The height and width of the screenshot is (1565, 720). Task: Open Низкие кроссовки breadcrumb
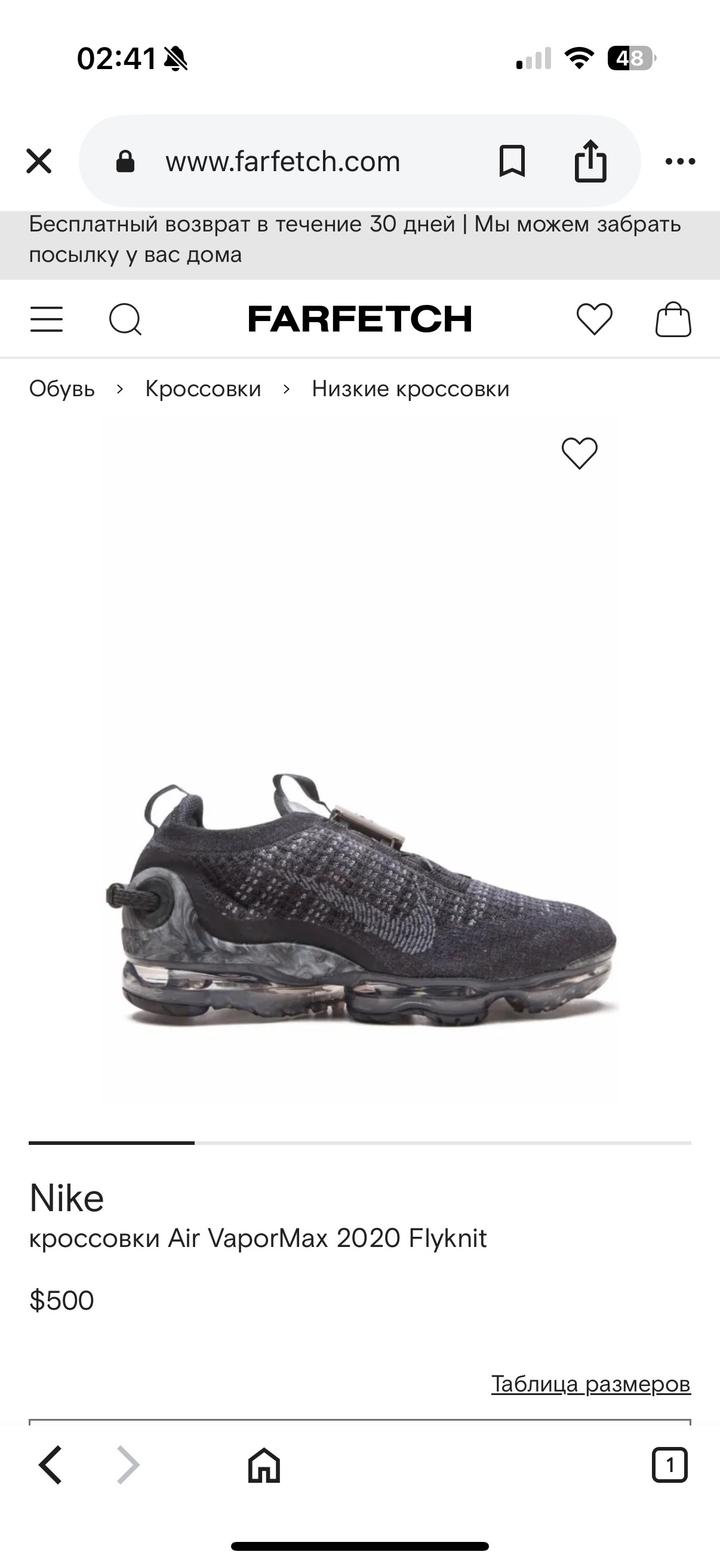pos(410,389)
